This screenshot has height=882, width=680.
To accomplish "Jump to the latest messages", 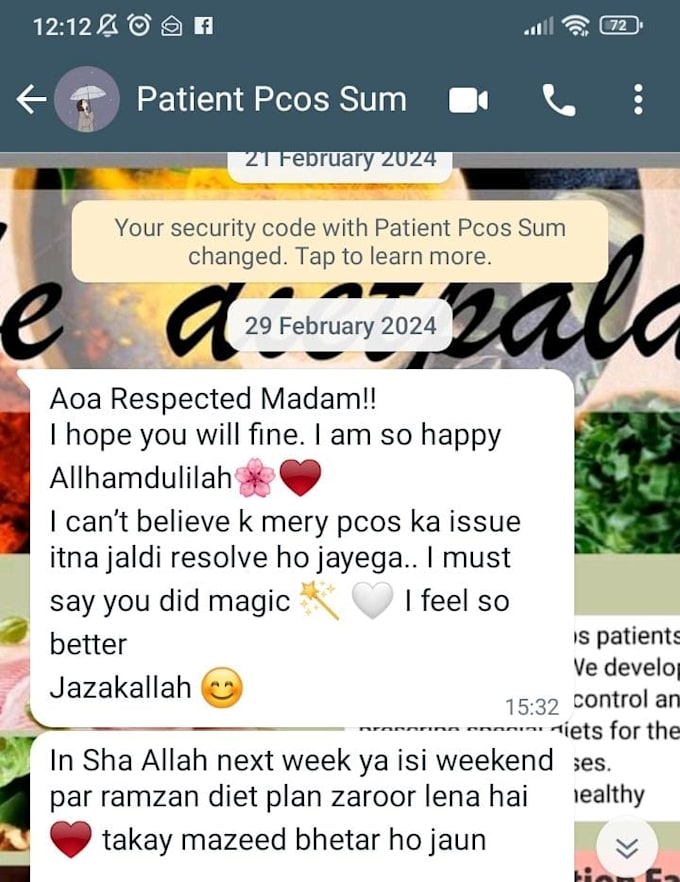I will pos(627,849).
